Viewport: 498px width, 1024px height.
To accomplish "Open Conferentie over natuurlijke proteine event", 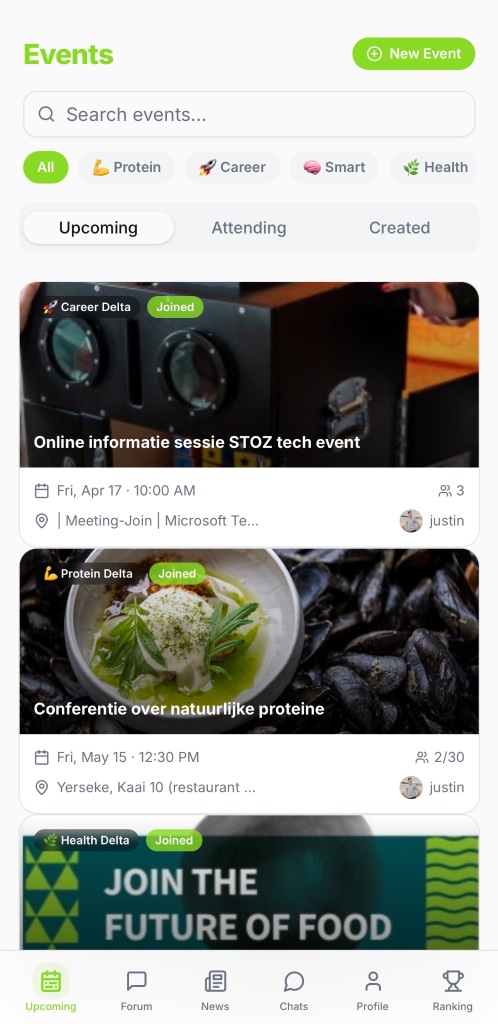I will pyautogui.click(x=249, y=681).
